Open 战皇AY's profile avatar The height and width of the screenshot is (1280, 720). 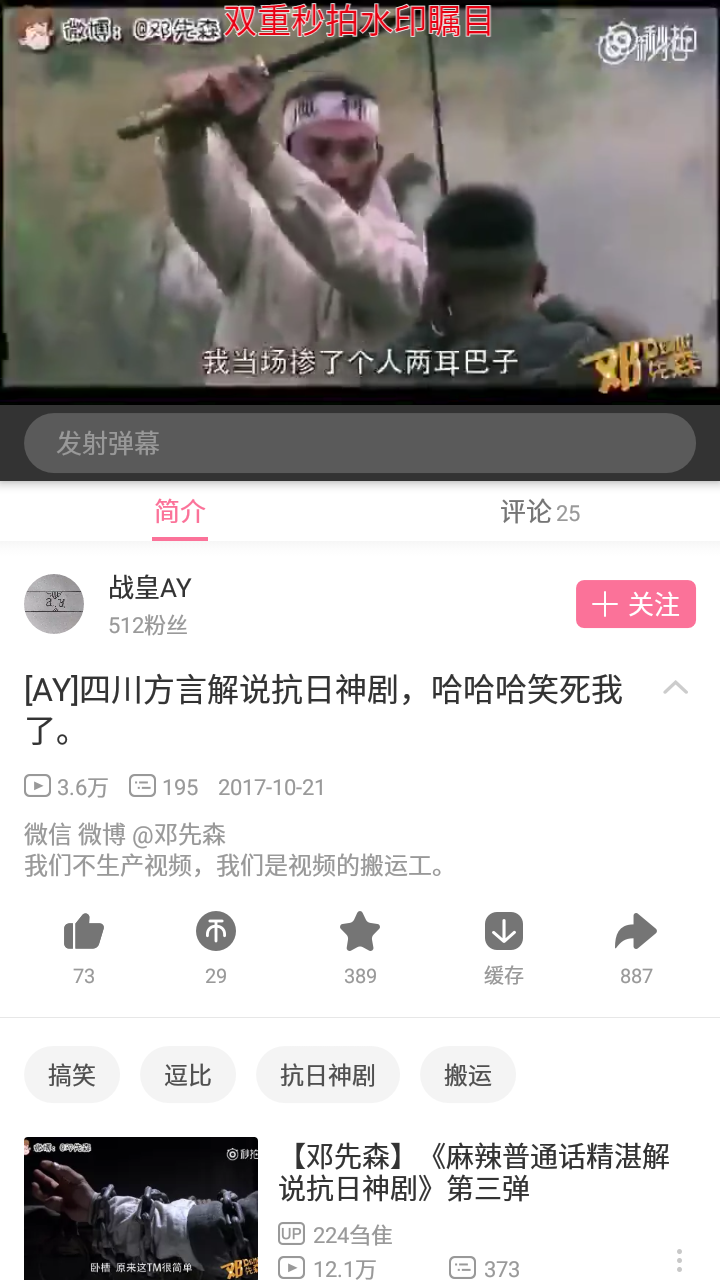pos(54,604)
